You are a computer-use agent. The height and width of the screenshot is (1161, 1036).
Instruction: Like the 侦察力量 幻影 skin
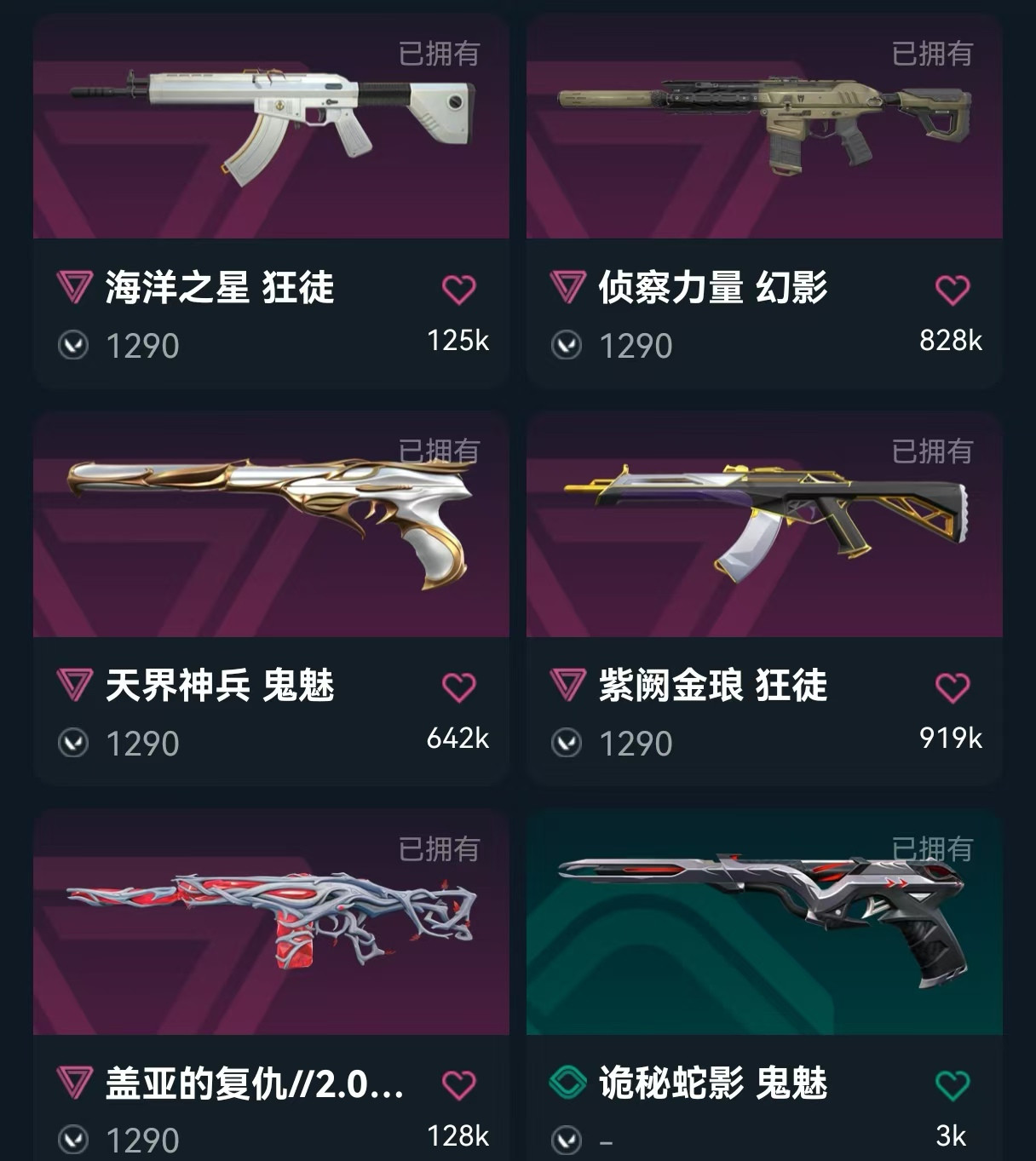click(x=952, y=290)
